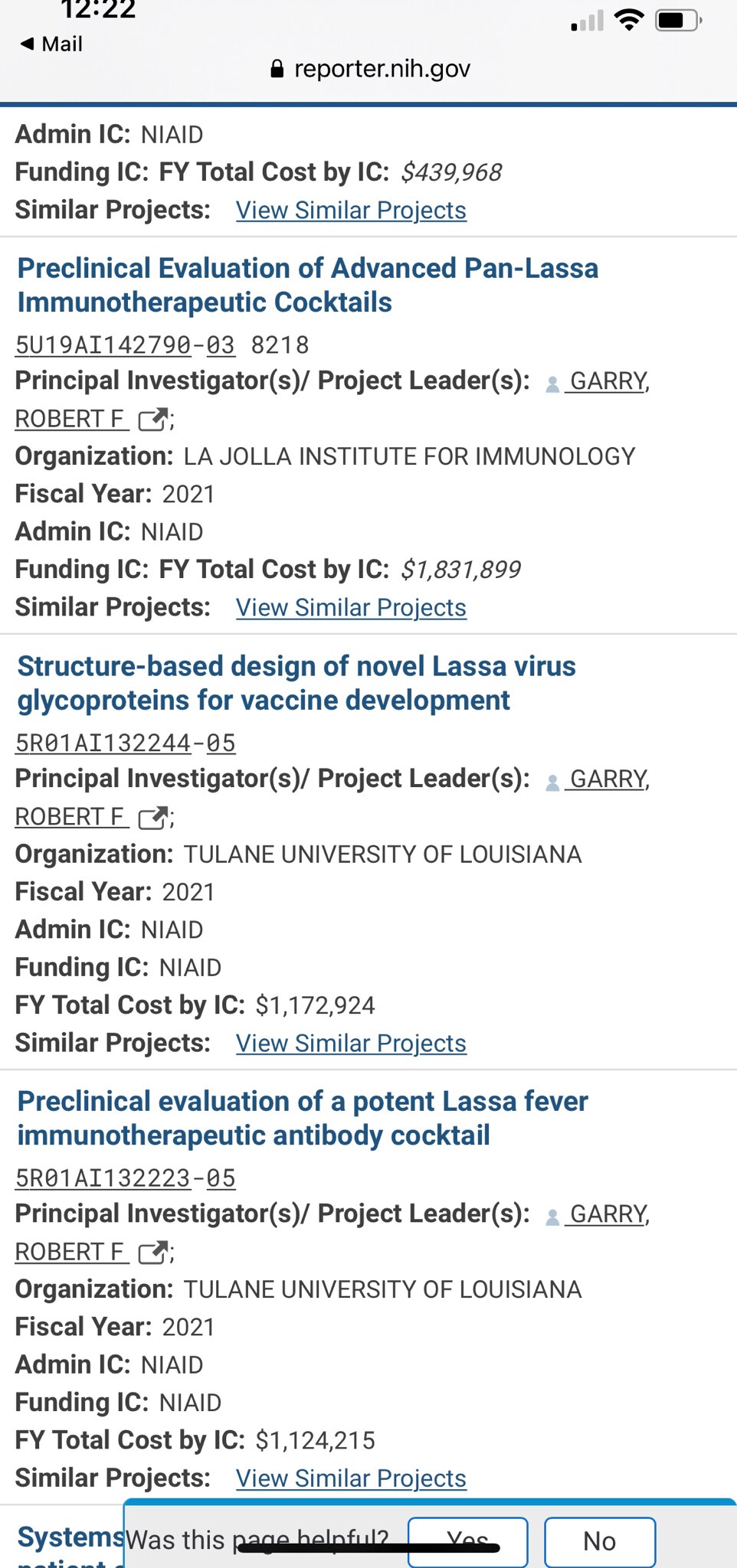Viewport: 737px width, 1568px height.
Task: Click View Similar Projects under the glycoproteins project
Action: pyautogui.click(x=351, y=1043)
